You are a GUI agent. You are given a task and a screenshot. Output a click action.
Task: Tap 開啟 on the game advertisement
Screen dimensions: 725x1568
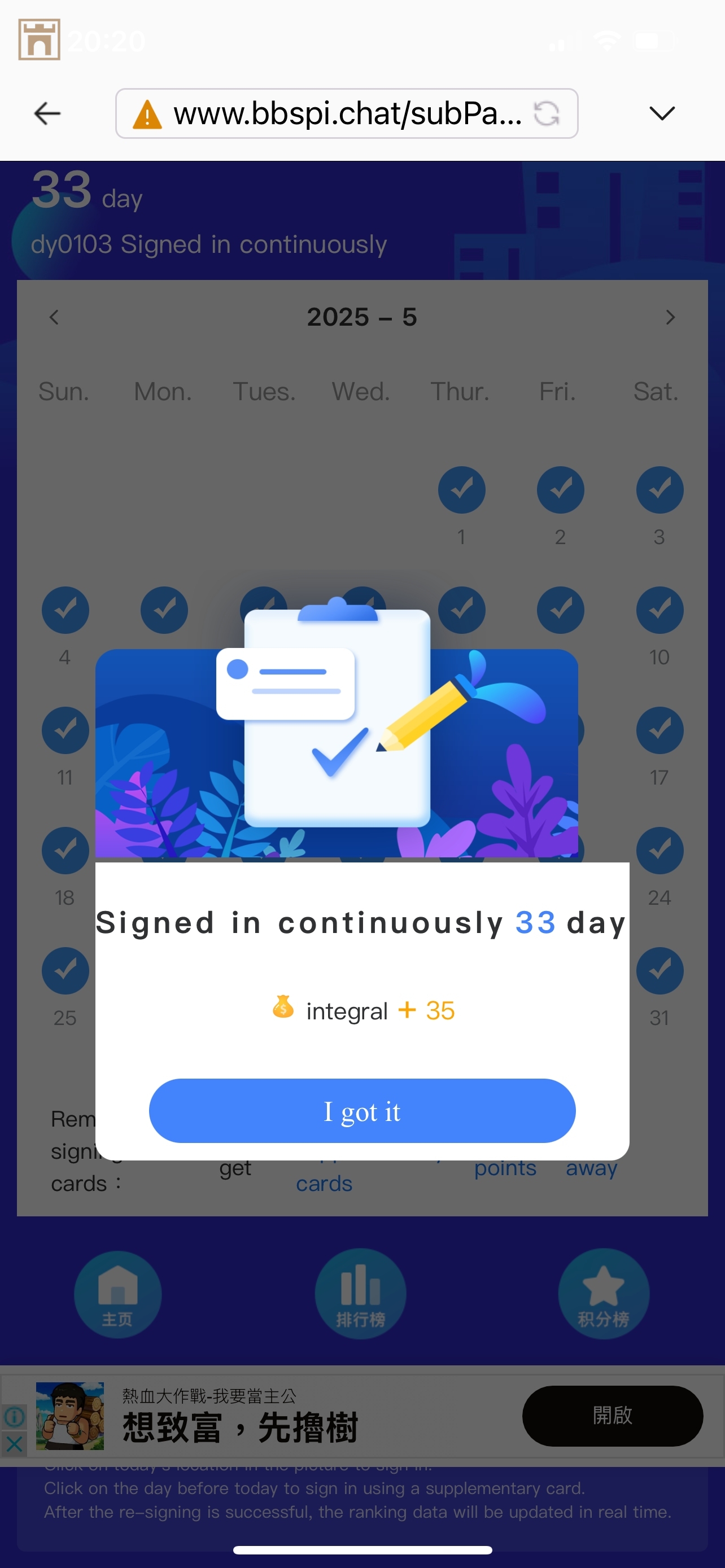tap(612, 1415)
